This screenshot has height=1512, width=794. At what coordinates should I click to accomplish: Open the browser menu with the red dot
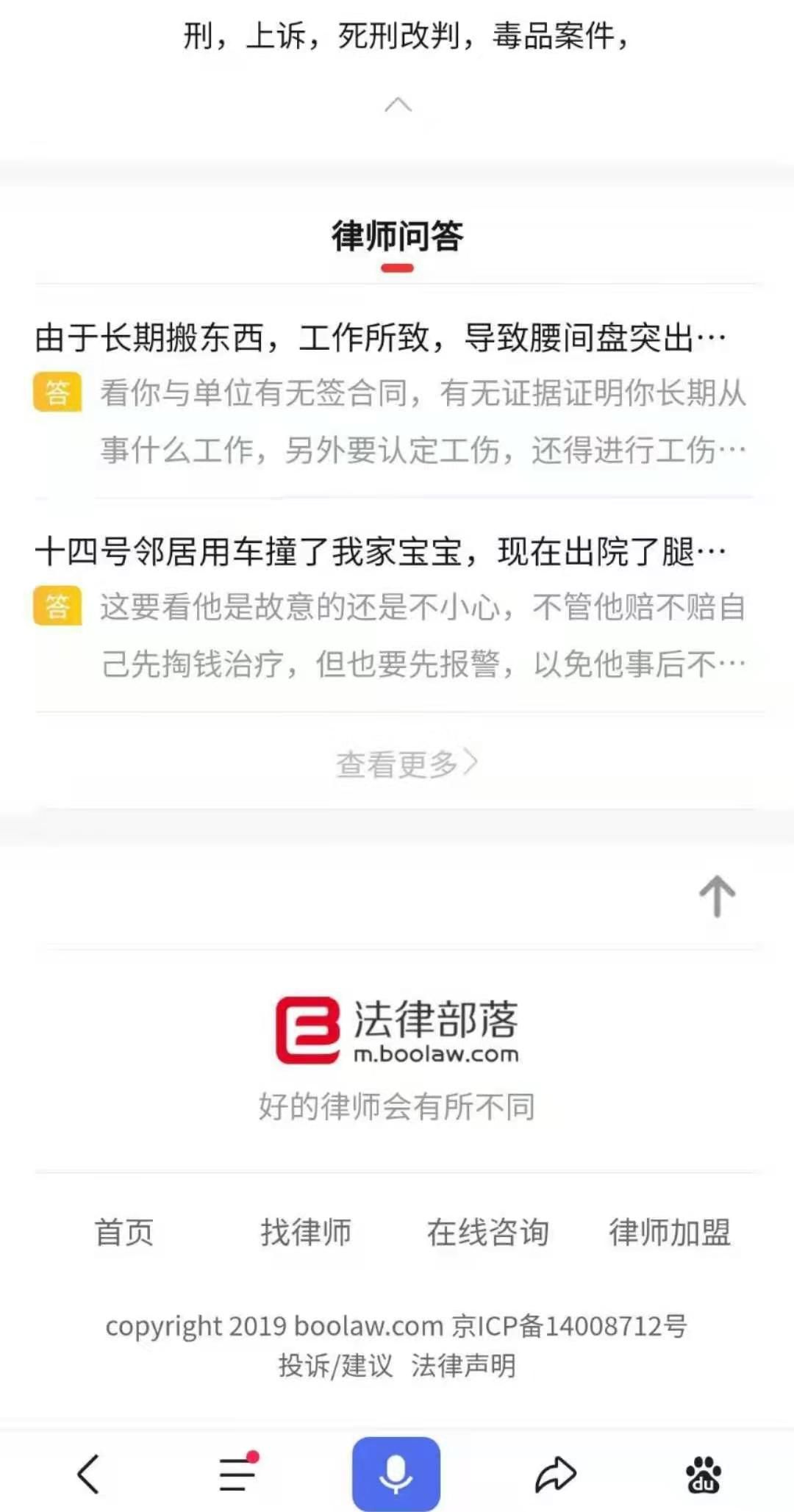[x=237, y=1474]
